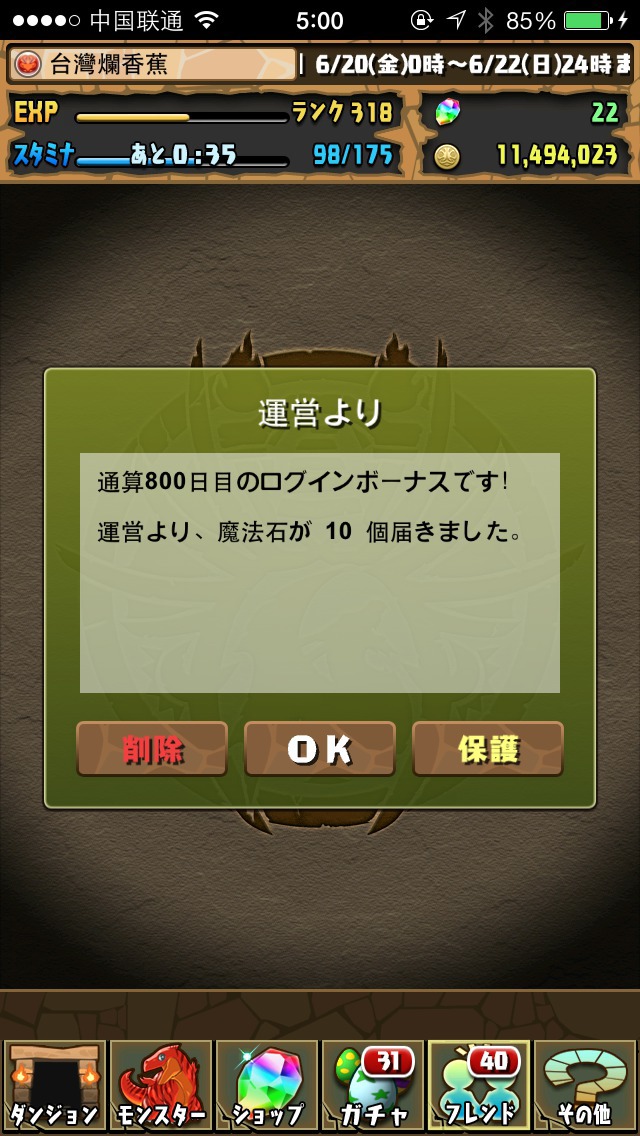Screen dimensions: 640x1136
Task: Open the その他 tab
Action: (x=585, y=1085)
